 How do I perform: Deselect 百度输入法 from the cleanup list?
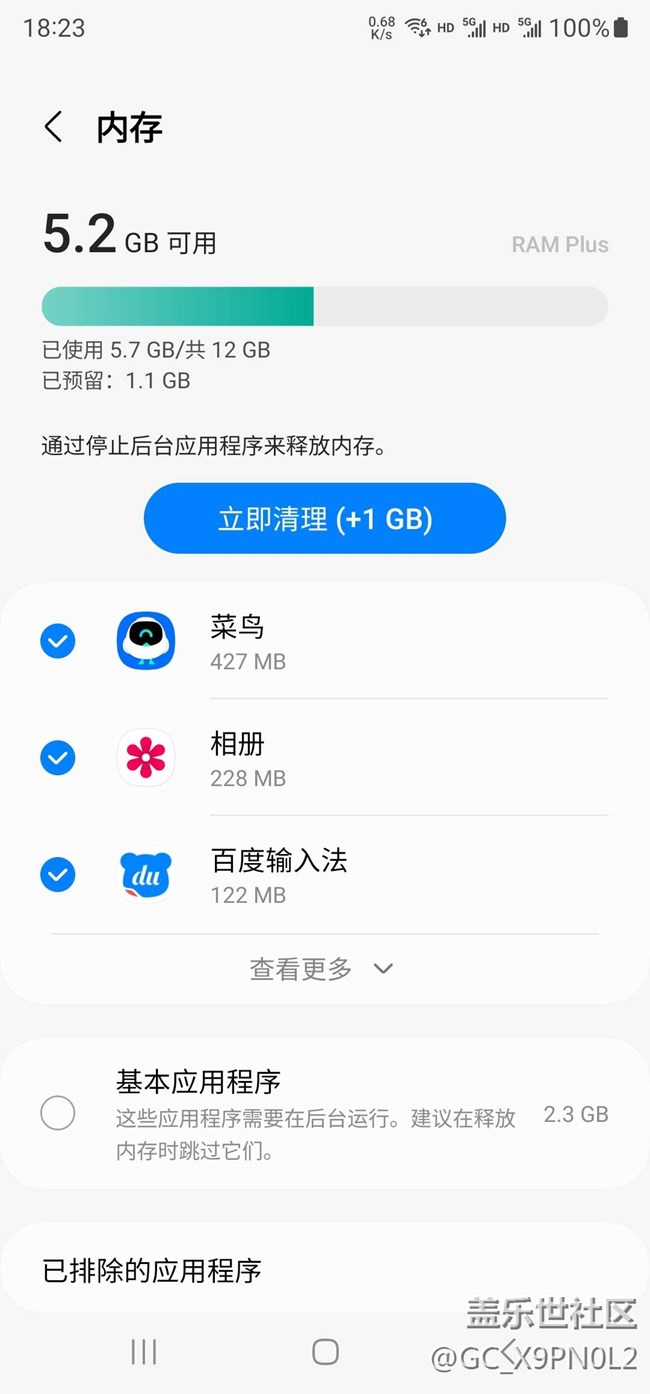click(x=58, y=875)
